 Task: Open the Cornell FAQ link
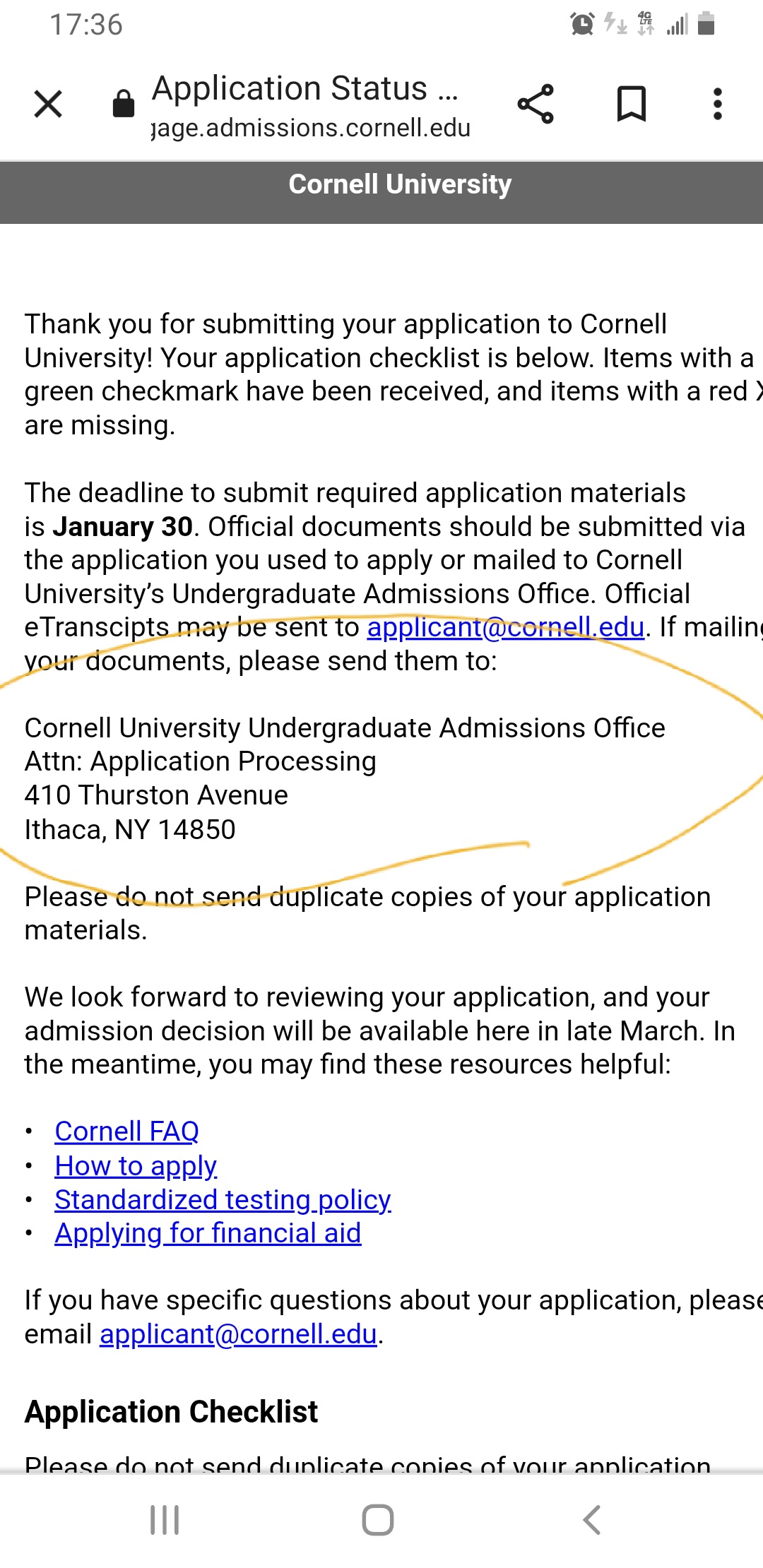click(126, 1132)
